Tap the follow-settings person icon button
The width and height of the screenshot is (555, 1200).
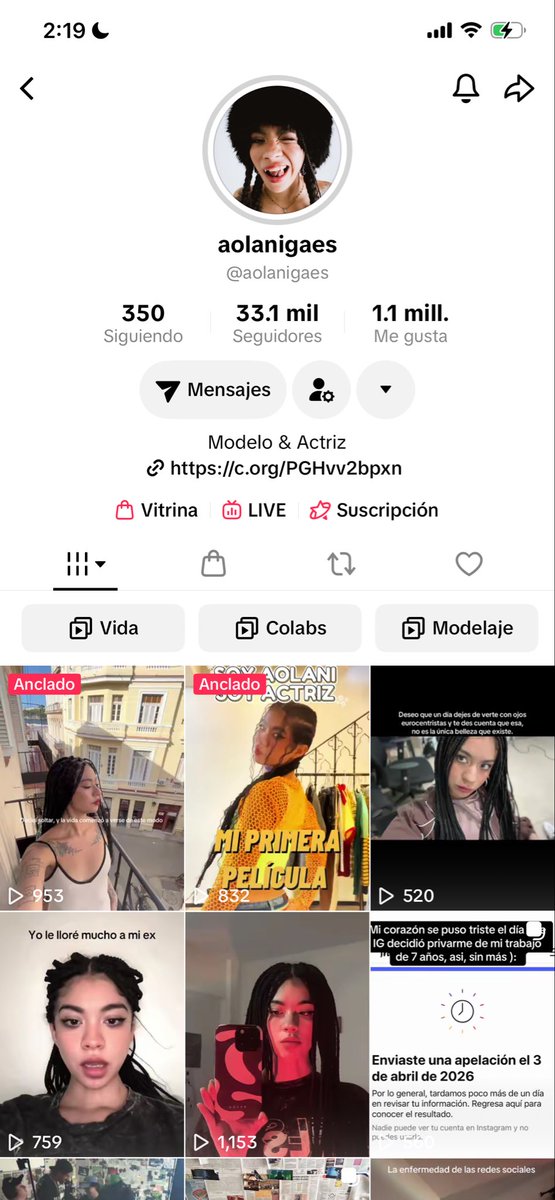click(321, 390)
